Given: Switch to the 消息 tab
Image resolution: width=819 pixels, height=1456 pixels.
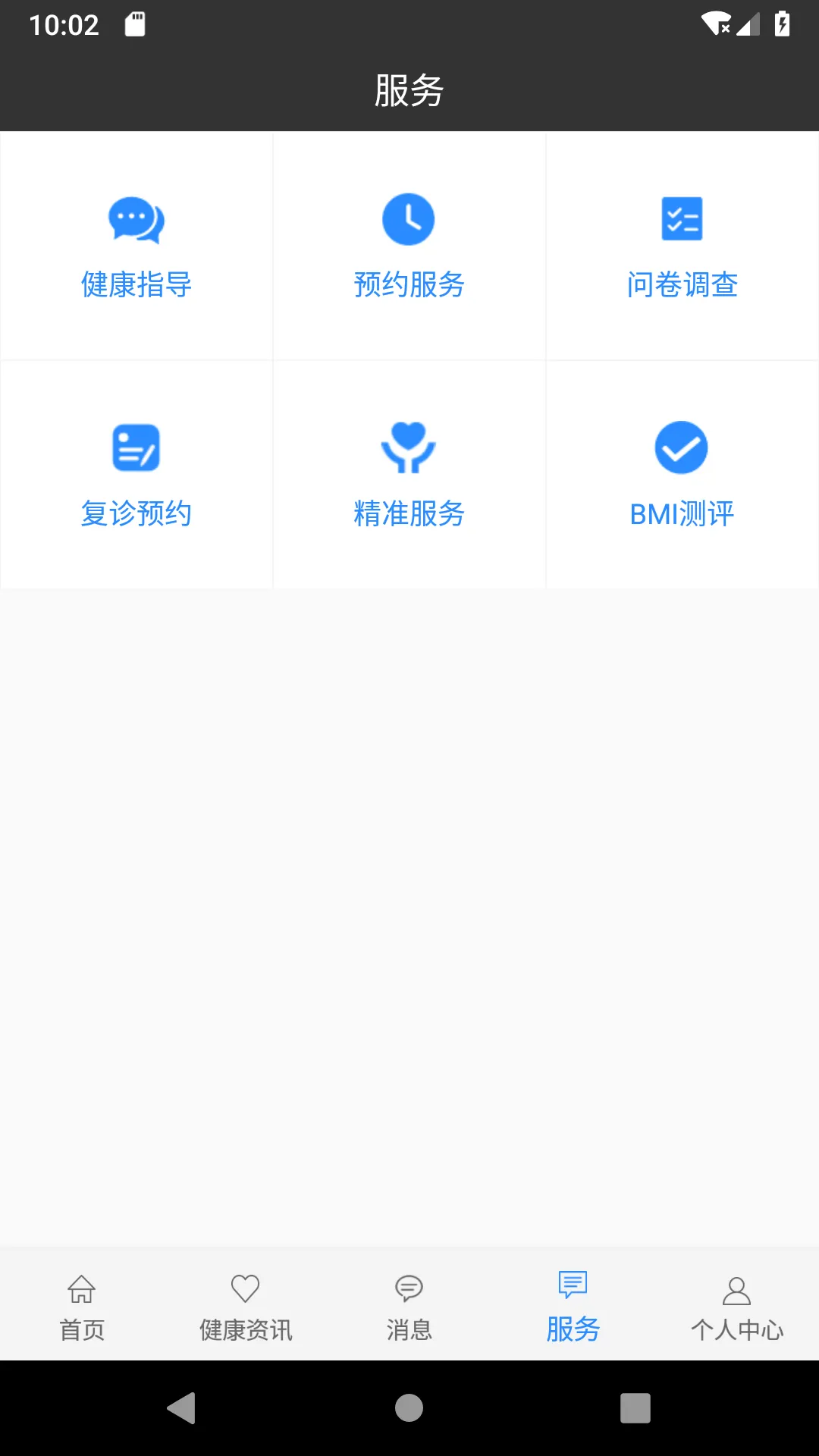Looking at the screenshot, I should coord(409,1304).
